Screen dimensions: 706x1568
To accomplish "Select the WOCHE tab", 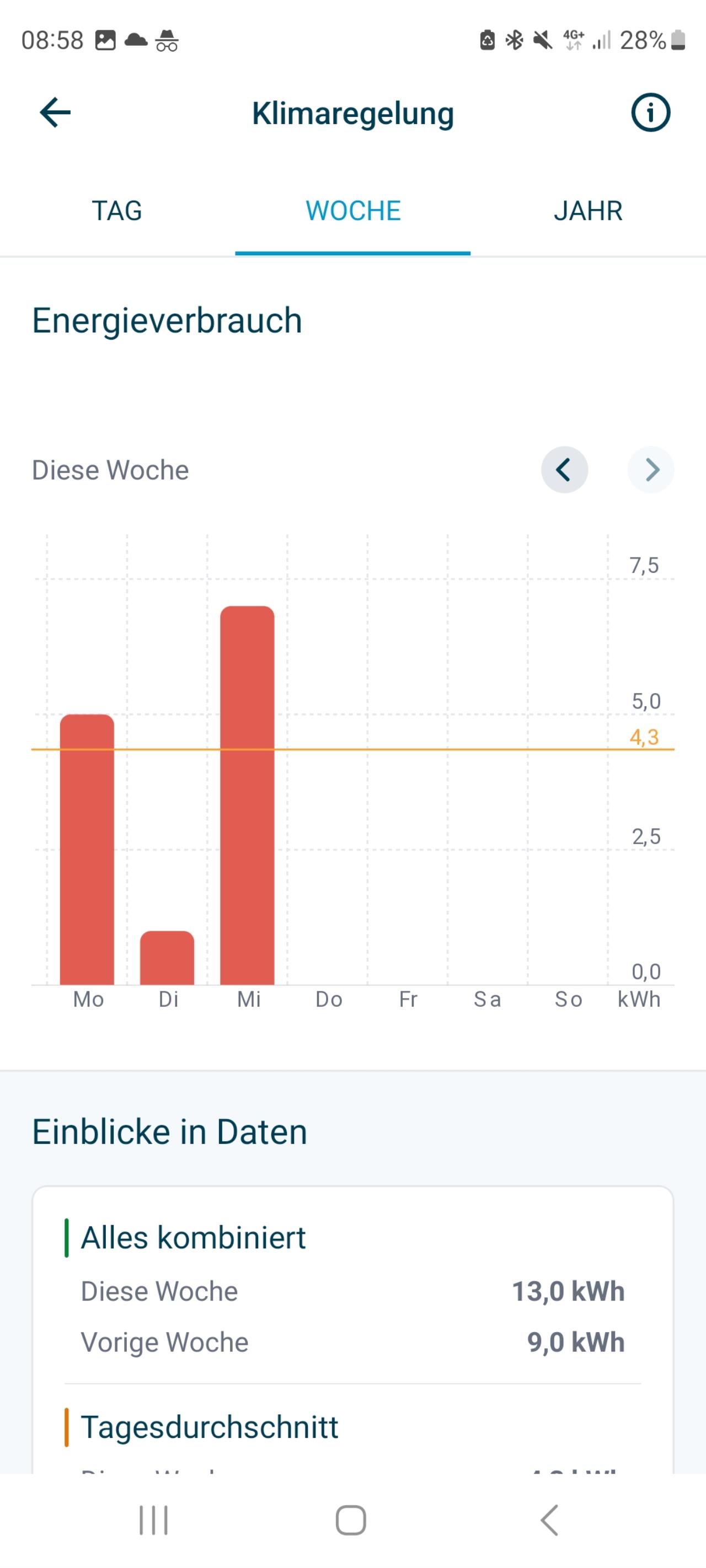I will tap(352, 211).
